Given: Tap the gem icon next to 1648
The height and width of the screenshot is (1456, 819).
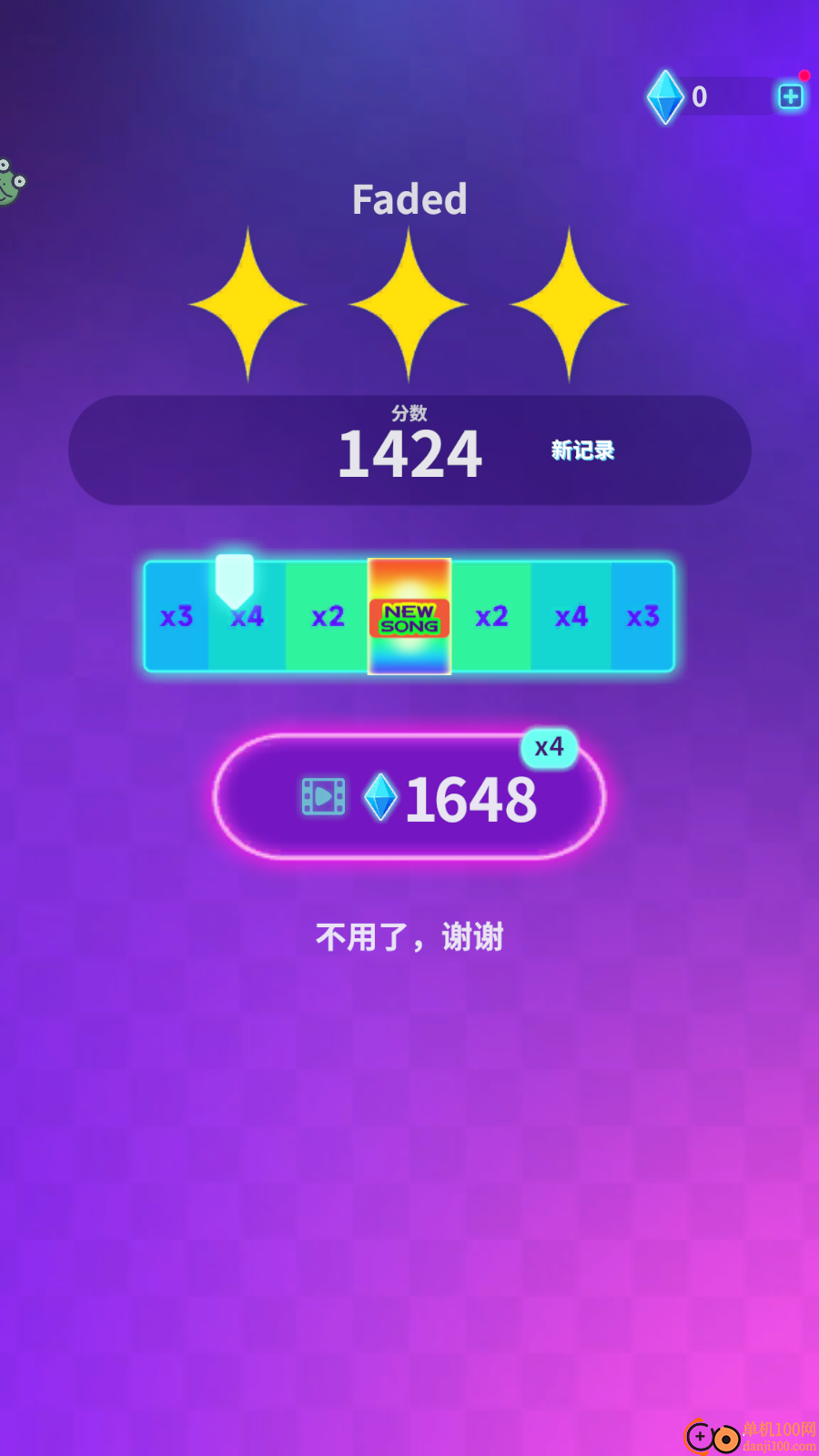Looking at the screenshot, I should 382,798.
